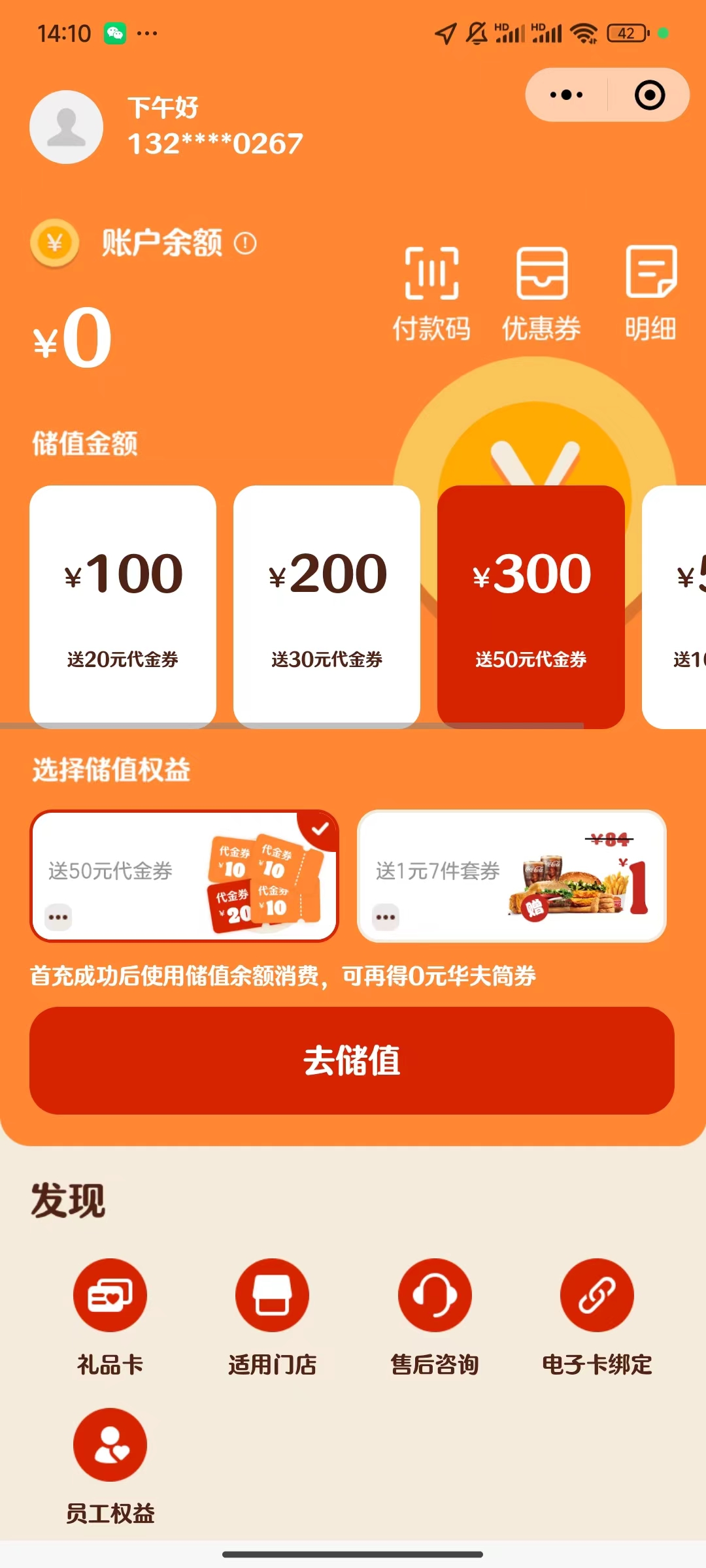Screen dimensions: 706x1568
Task: View 适用门店 applicable stores
Action: pyautogui.click(x=272, y=1315)
